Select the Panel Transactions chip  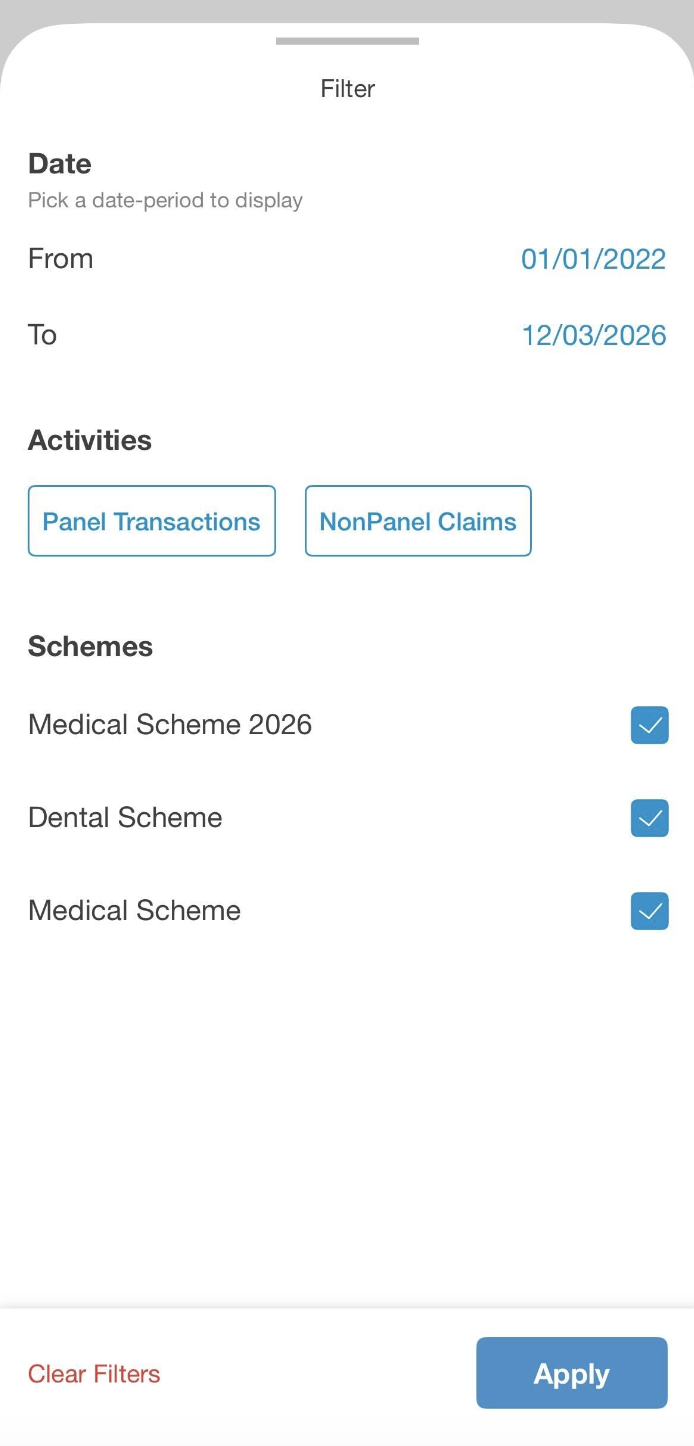pyautogui.click(x=151, y=521)
